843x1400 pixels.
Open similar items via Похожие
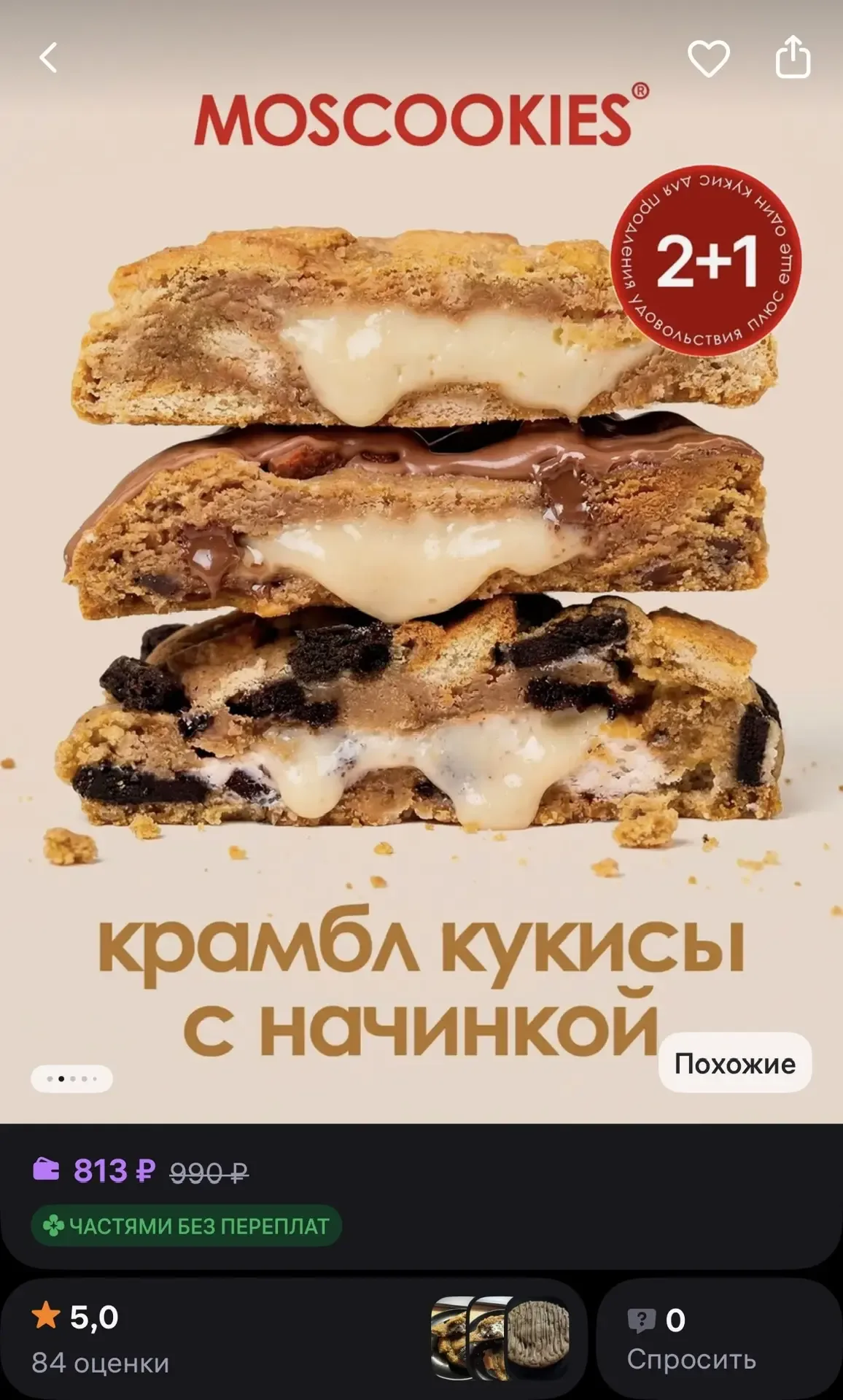734,1063
